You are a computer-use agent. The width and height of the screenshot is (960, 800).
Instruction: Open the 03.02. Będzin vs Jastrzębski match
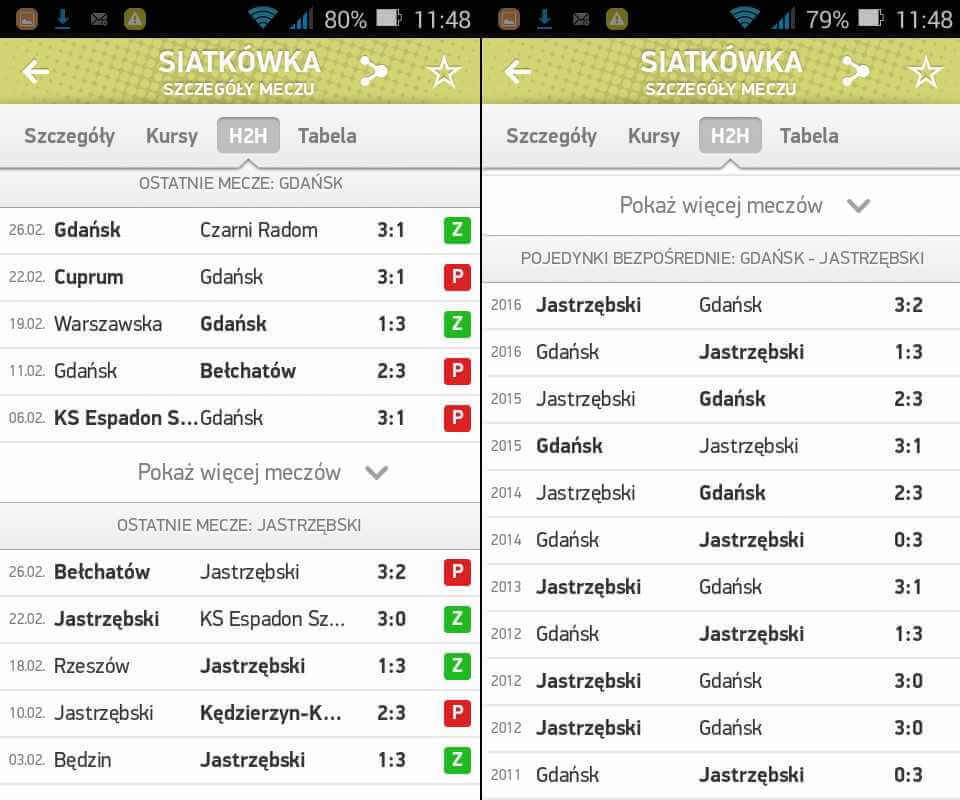point(240,760)
